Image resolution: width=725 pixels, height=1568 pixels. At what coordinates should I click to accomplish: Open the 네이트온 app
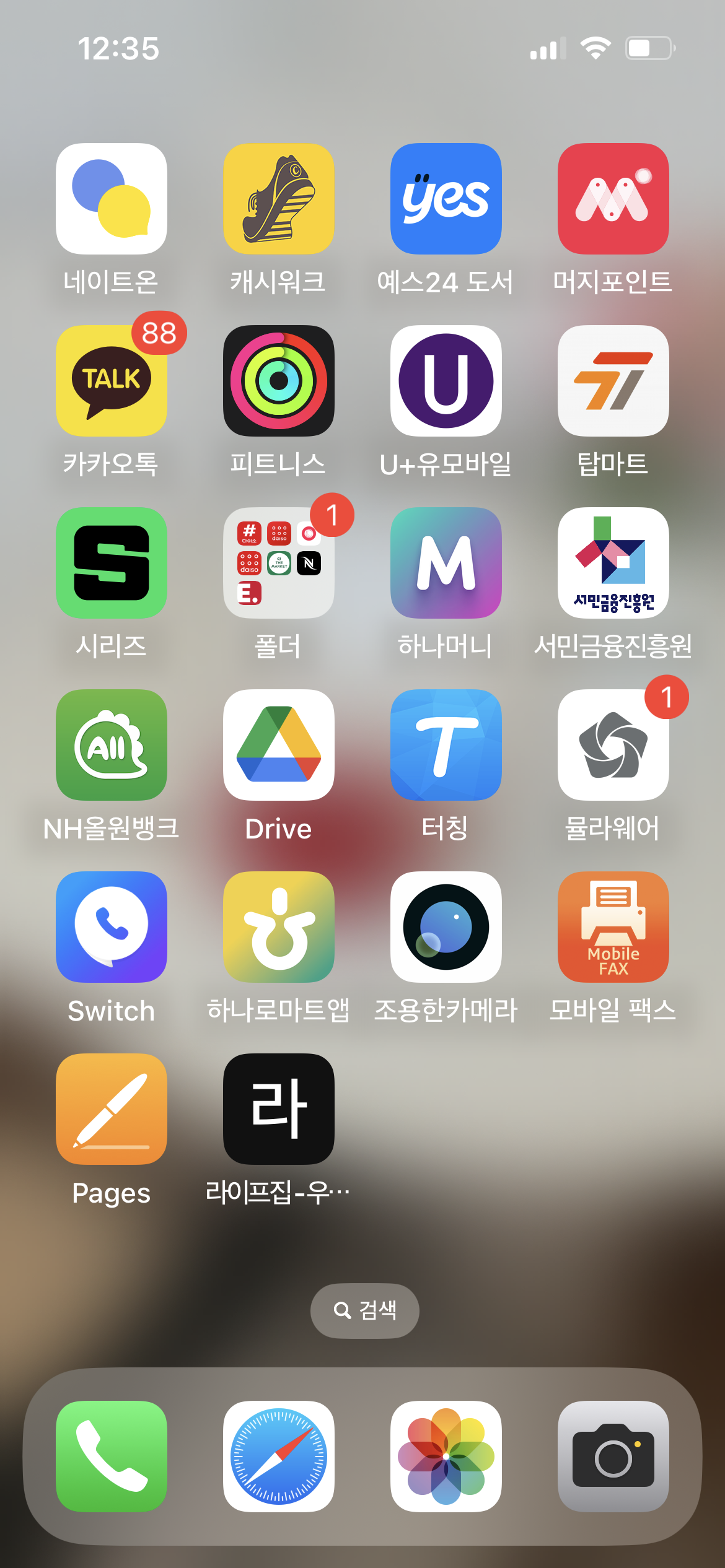[112, 199]
